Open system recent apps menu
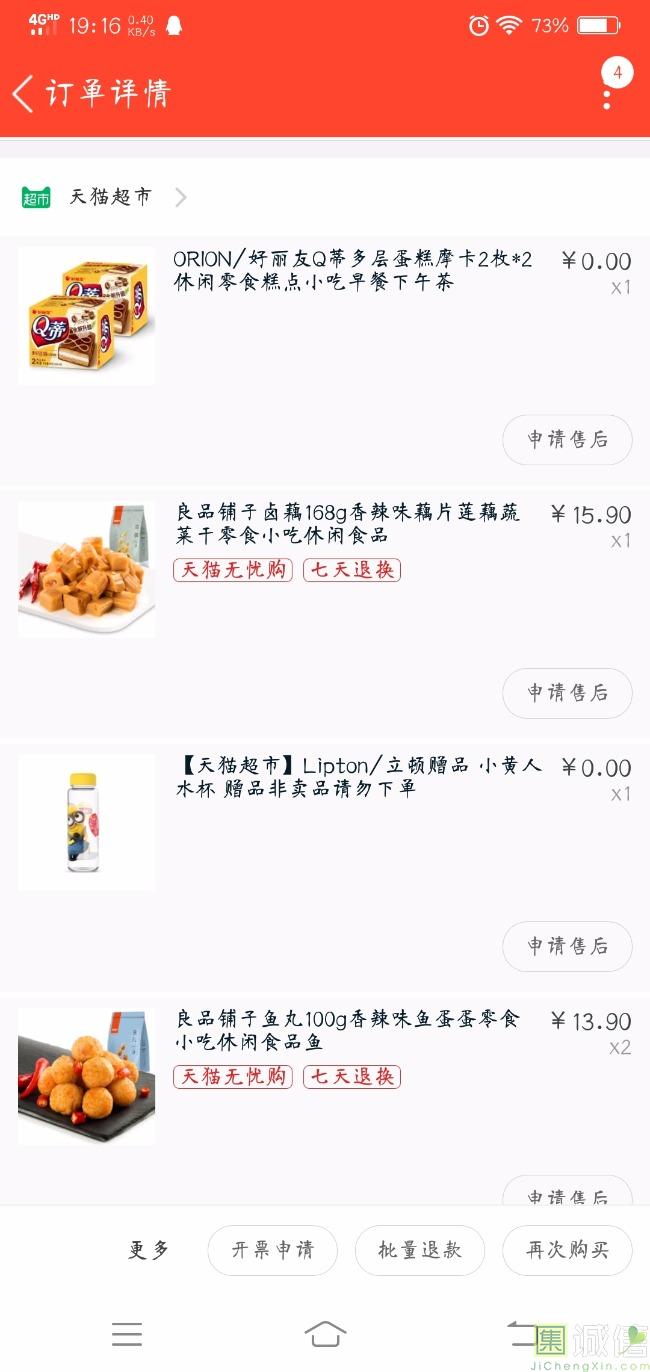The height and width of the screenshot is (1372, 650). pos(127,1334)
